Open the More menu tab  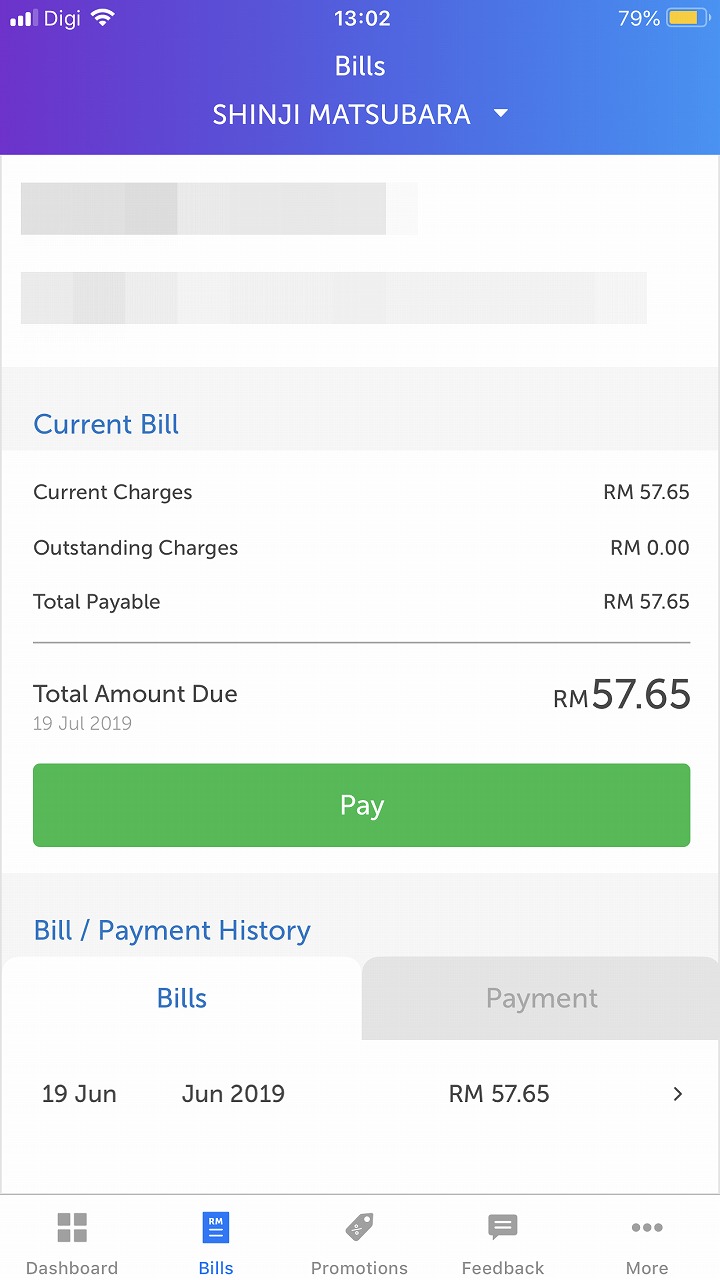646,1243
